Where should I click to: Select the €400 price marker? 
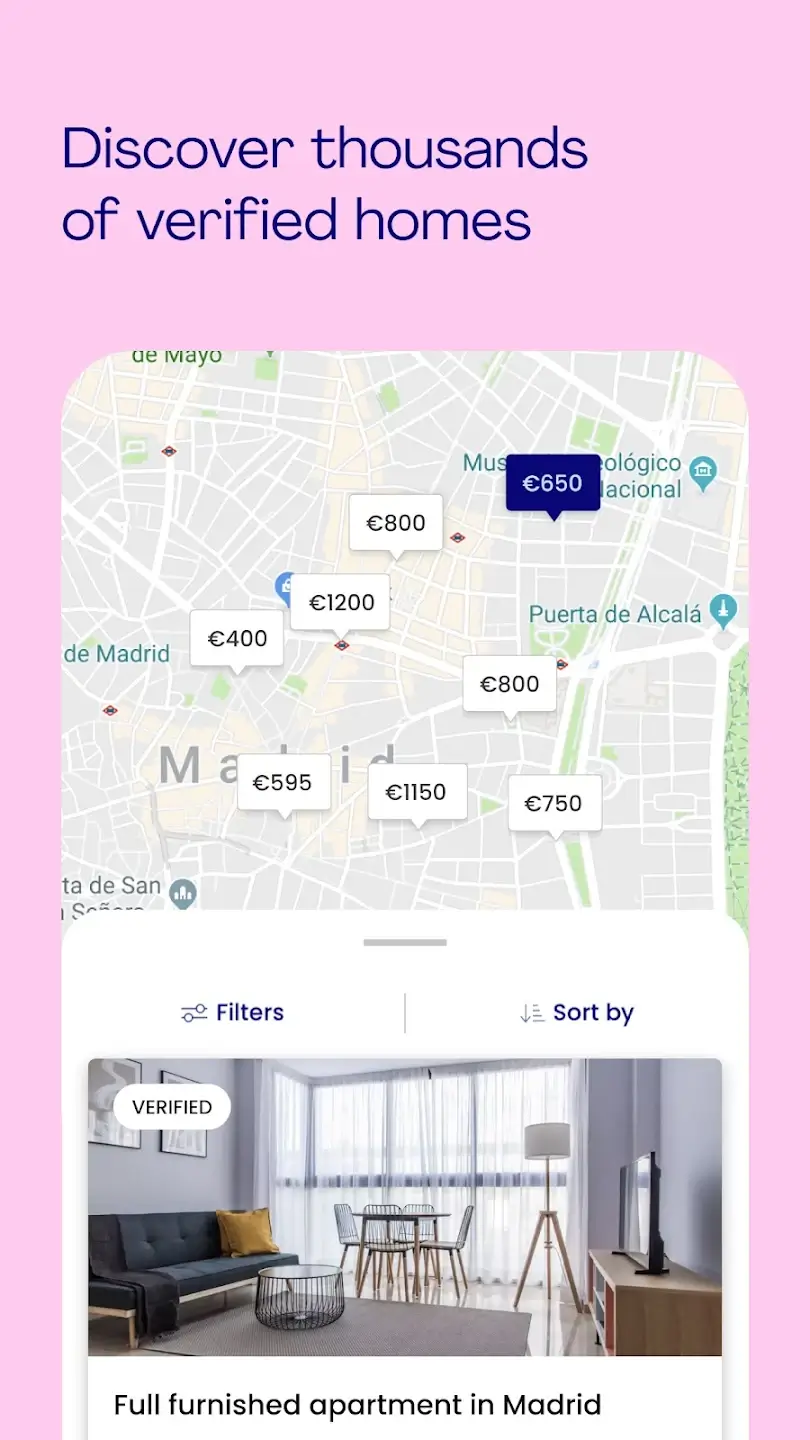pyautogui.click(x=237, y=638)
